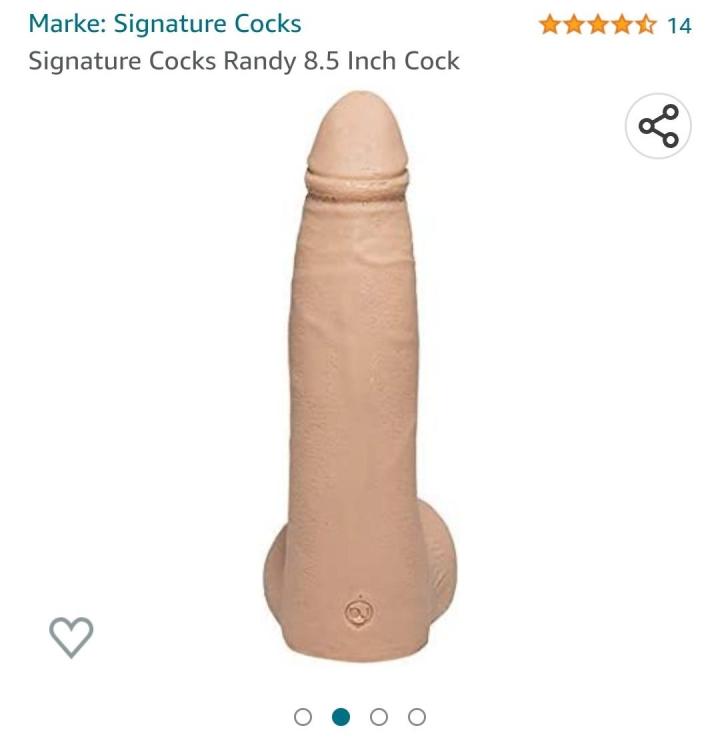Viewport: 720px width, 750px height.
Task: Open the Marke brand store link
Action: (165, 23)
